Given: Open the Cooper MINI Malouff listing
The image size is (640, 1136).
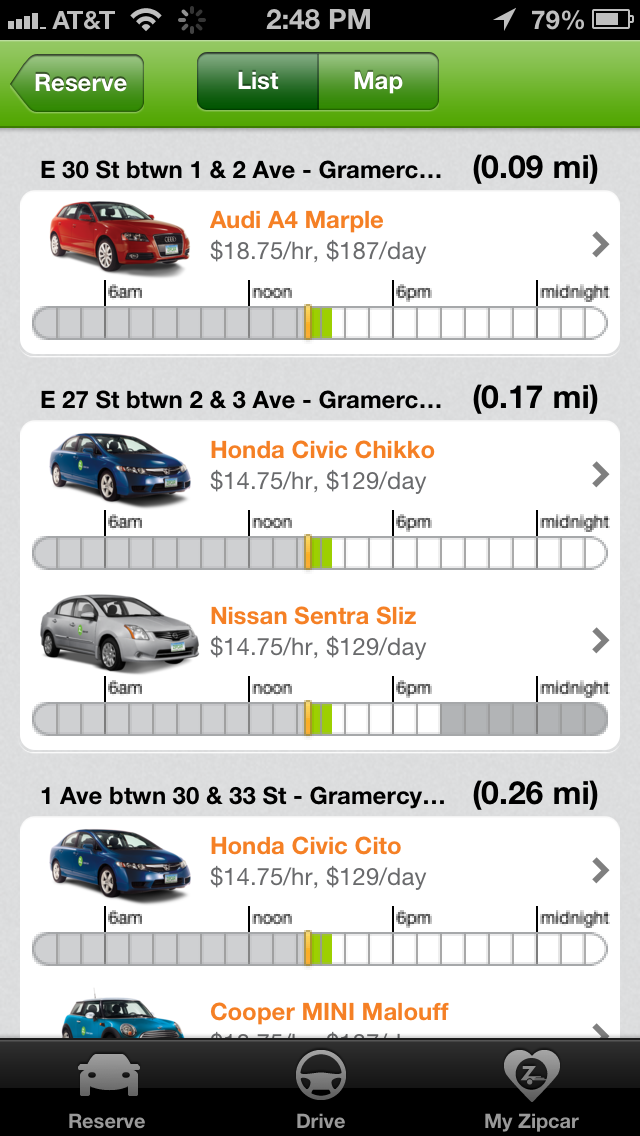Looking at the screenshot, I should click(320, 1014).
